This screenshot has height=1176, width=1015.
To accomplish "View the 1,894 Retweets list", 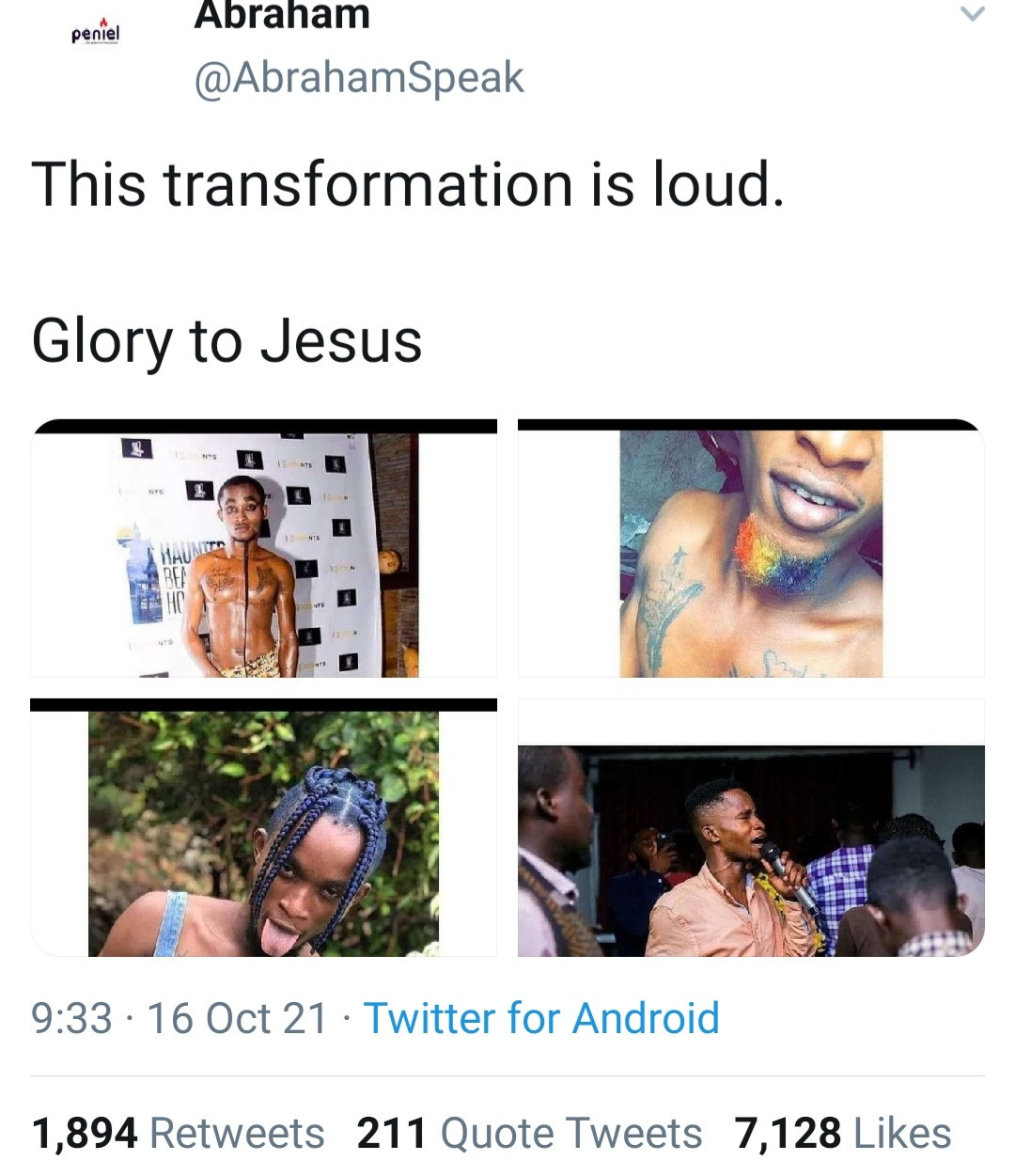I will 178,1133.
